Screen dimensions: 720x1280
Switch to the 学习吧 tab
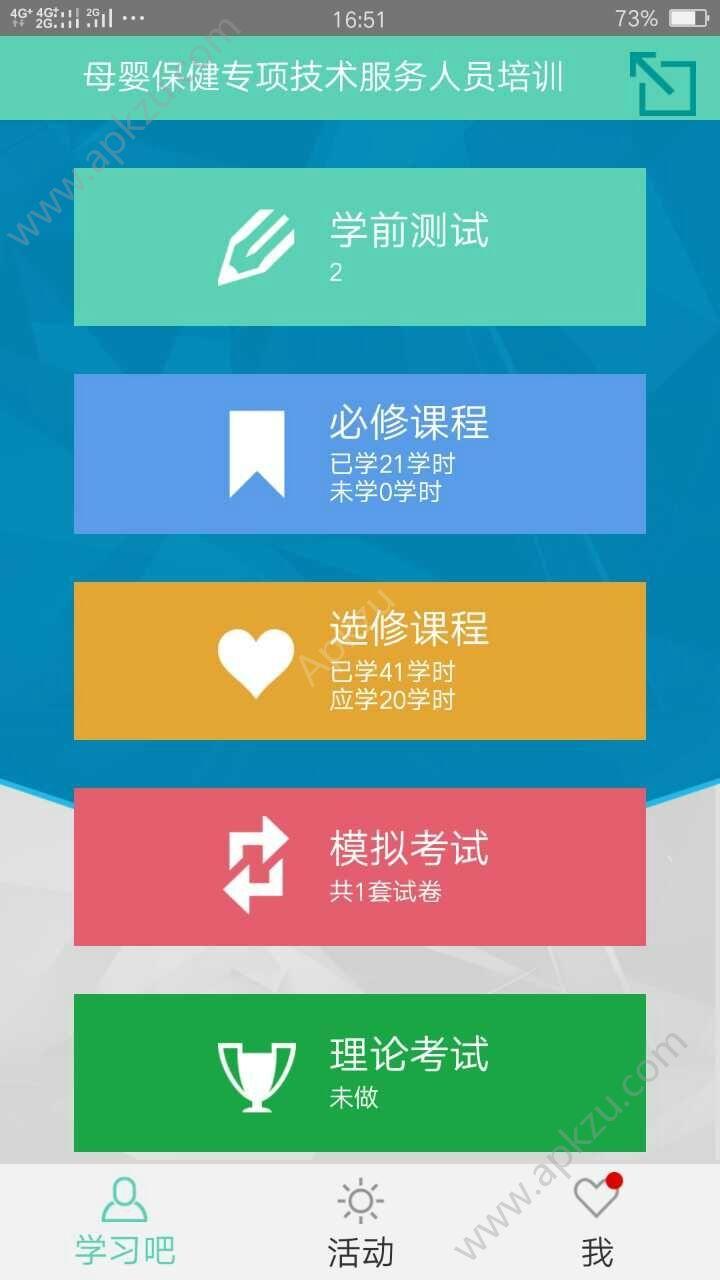click(124, 1222)
